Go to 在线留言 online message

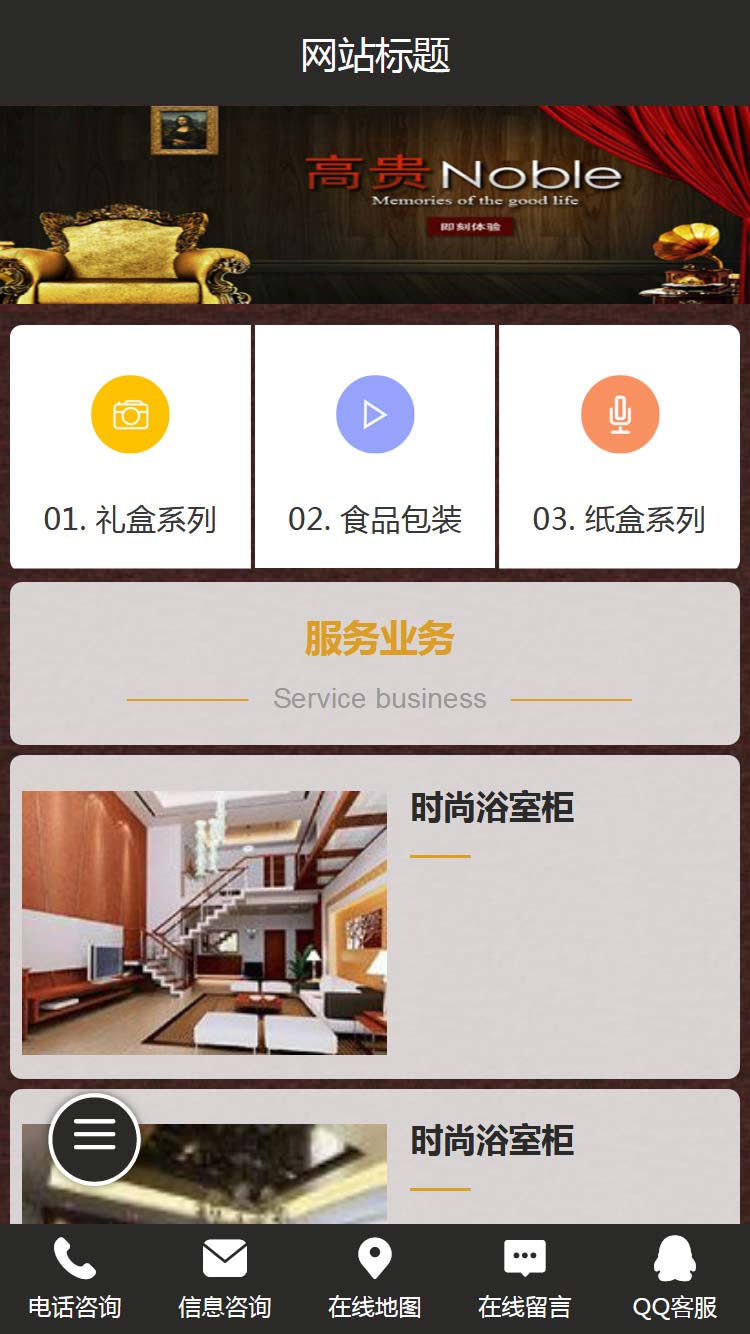pyautogui.click(x=525, y=1278)
